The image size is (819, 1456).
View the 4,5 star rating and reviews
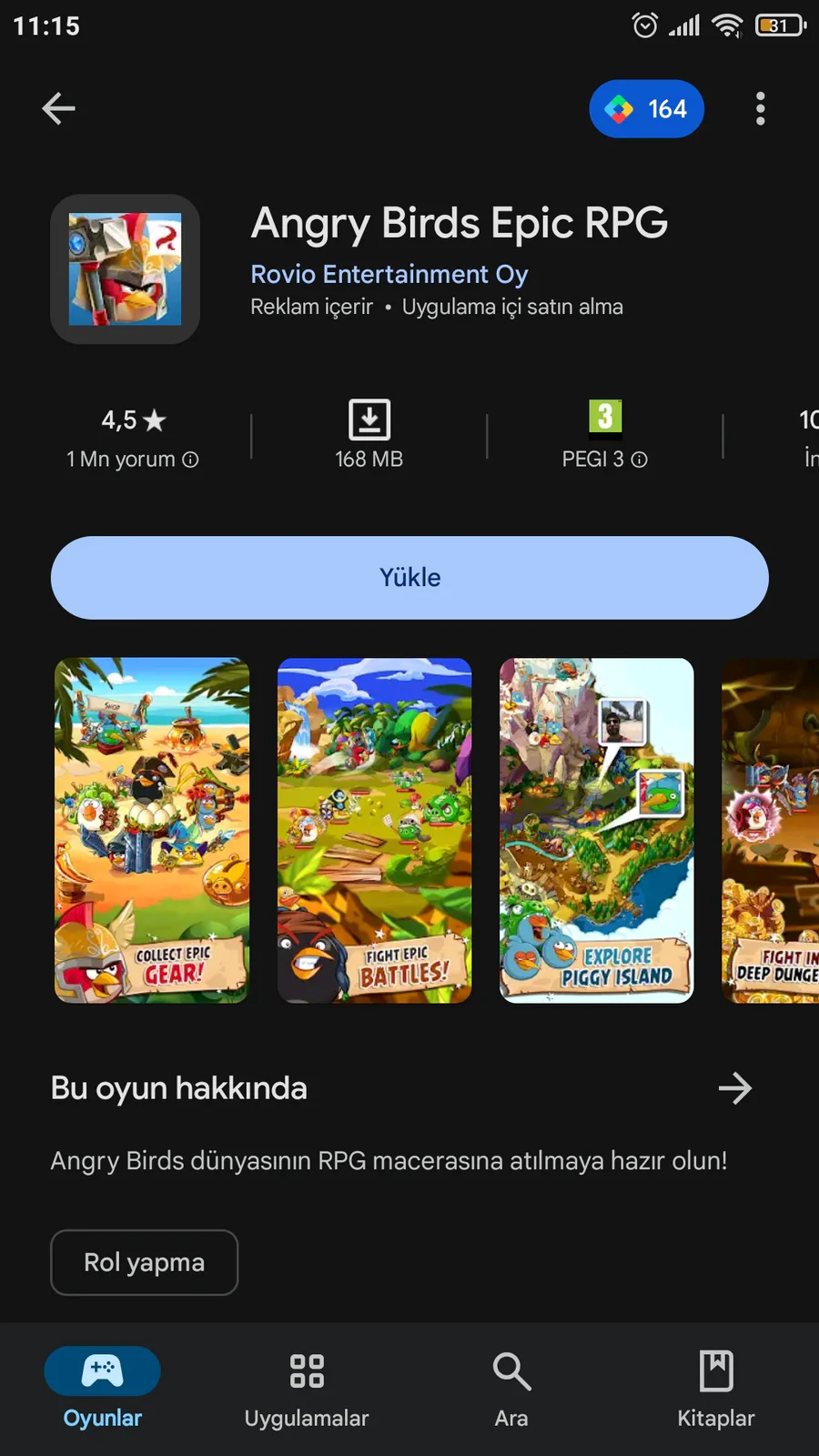(133, 438)
